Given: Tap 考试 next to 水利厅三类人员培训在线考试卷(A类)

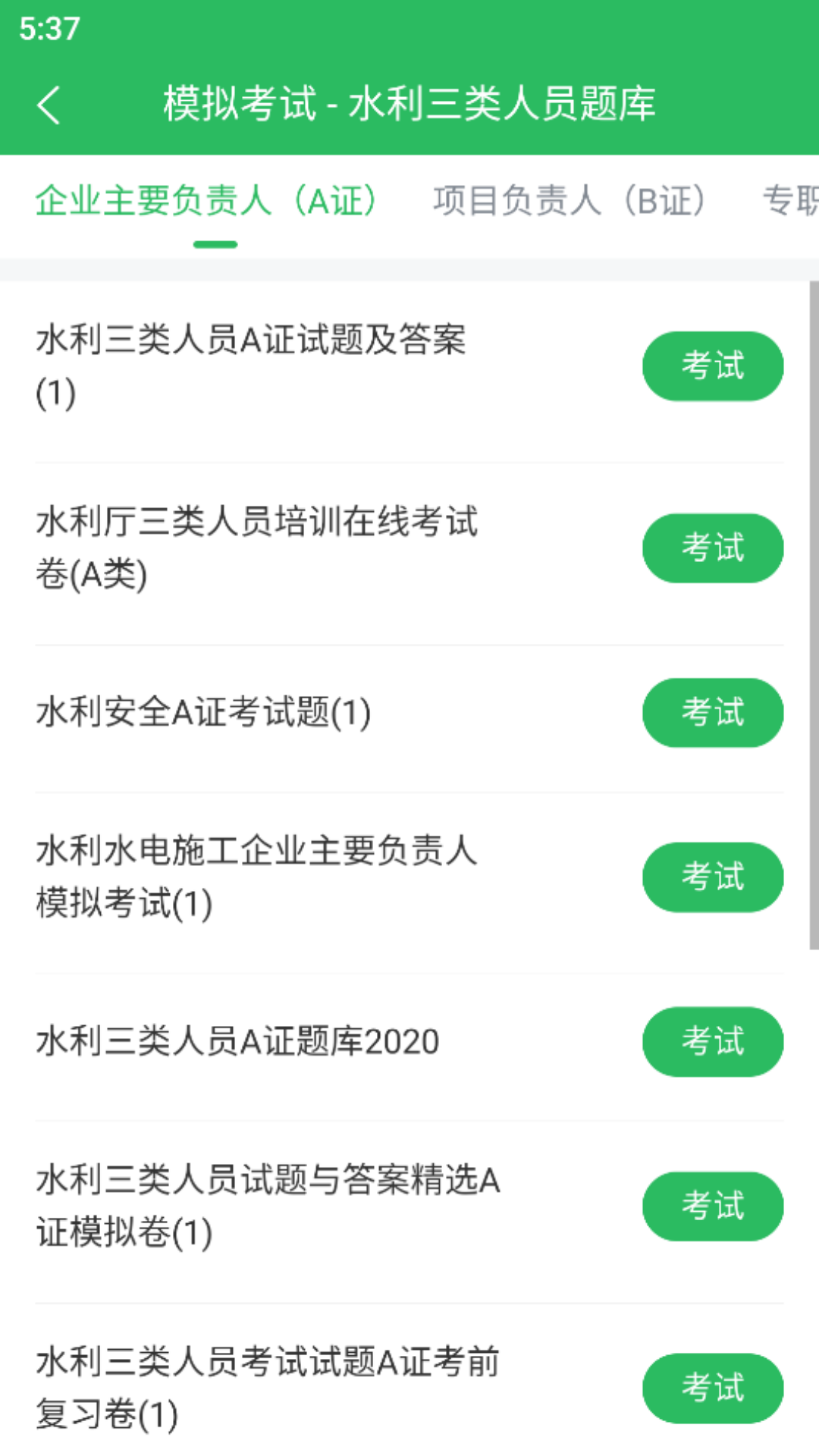Looking at the screenshot, I should coord(713,548).
